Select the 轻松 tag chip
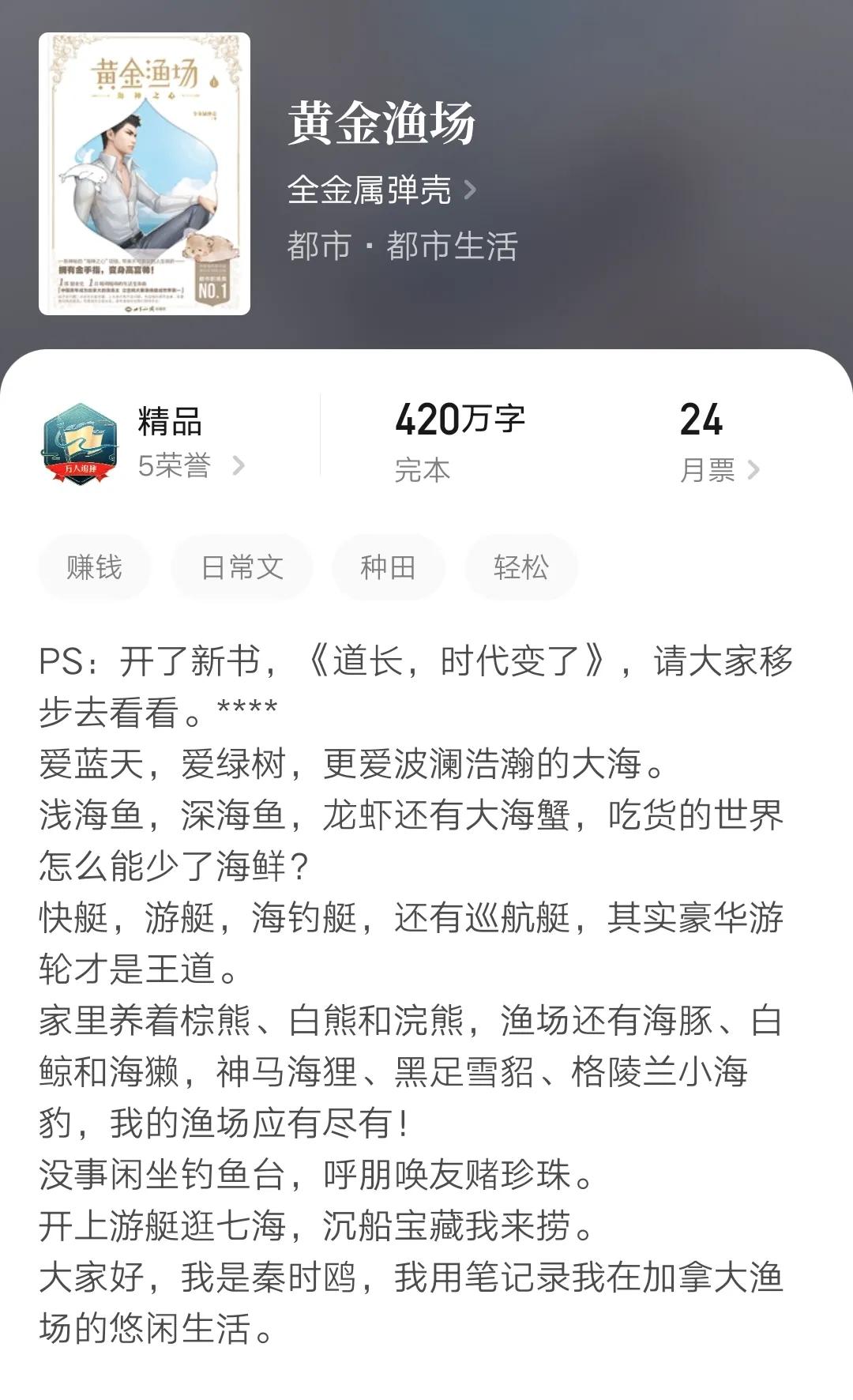 point(521,567)
